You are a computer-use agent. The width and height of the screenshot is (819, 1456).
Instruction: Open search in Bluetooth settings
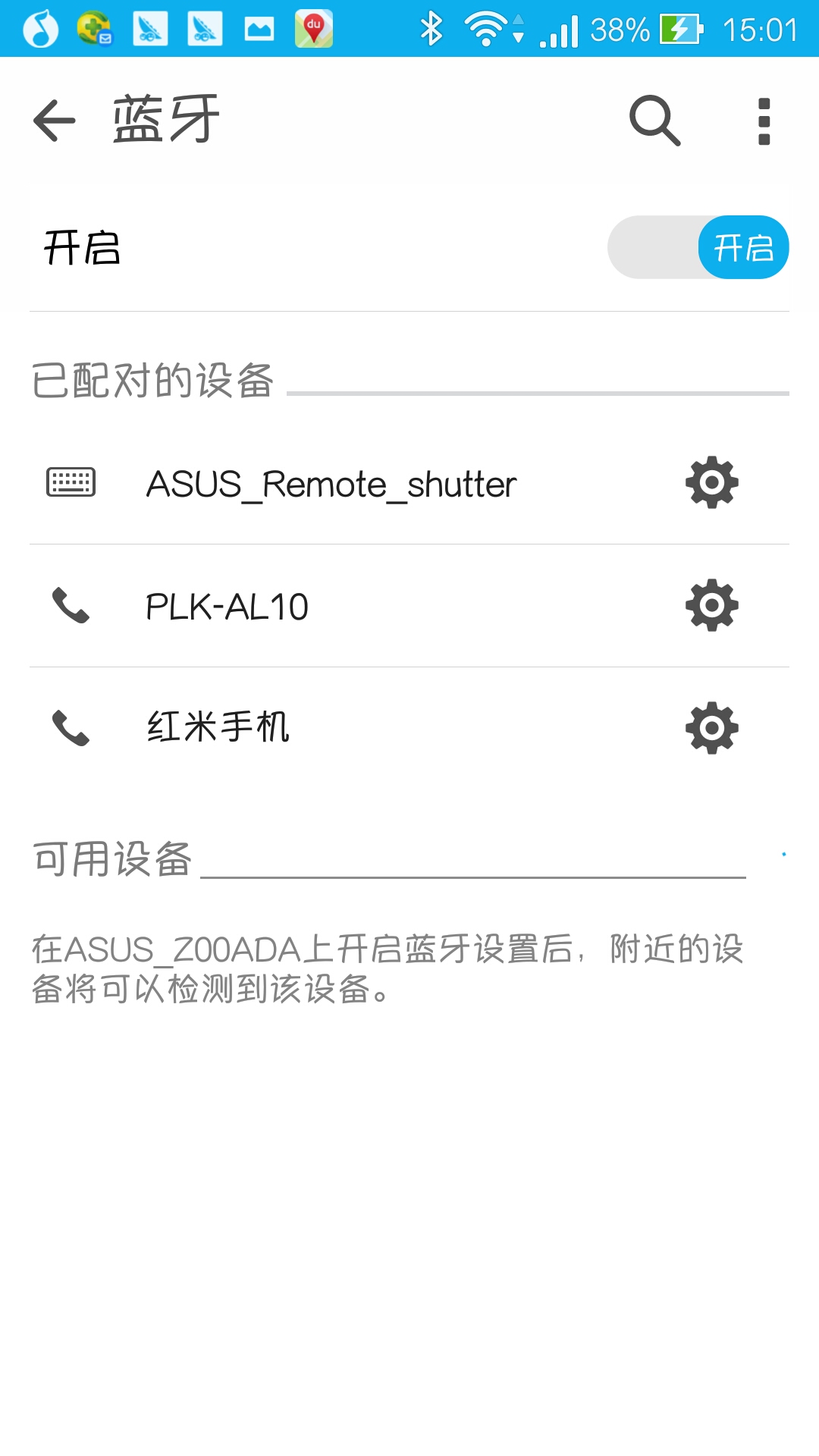[x=655, y=121]
